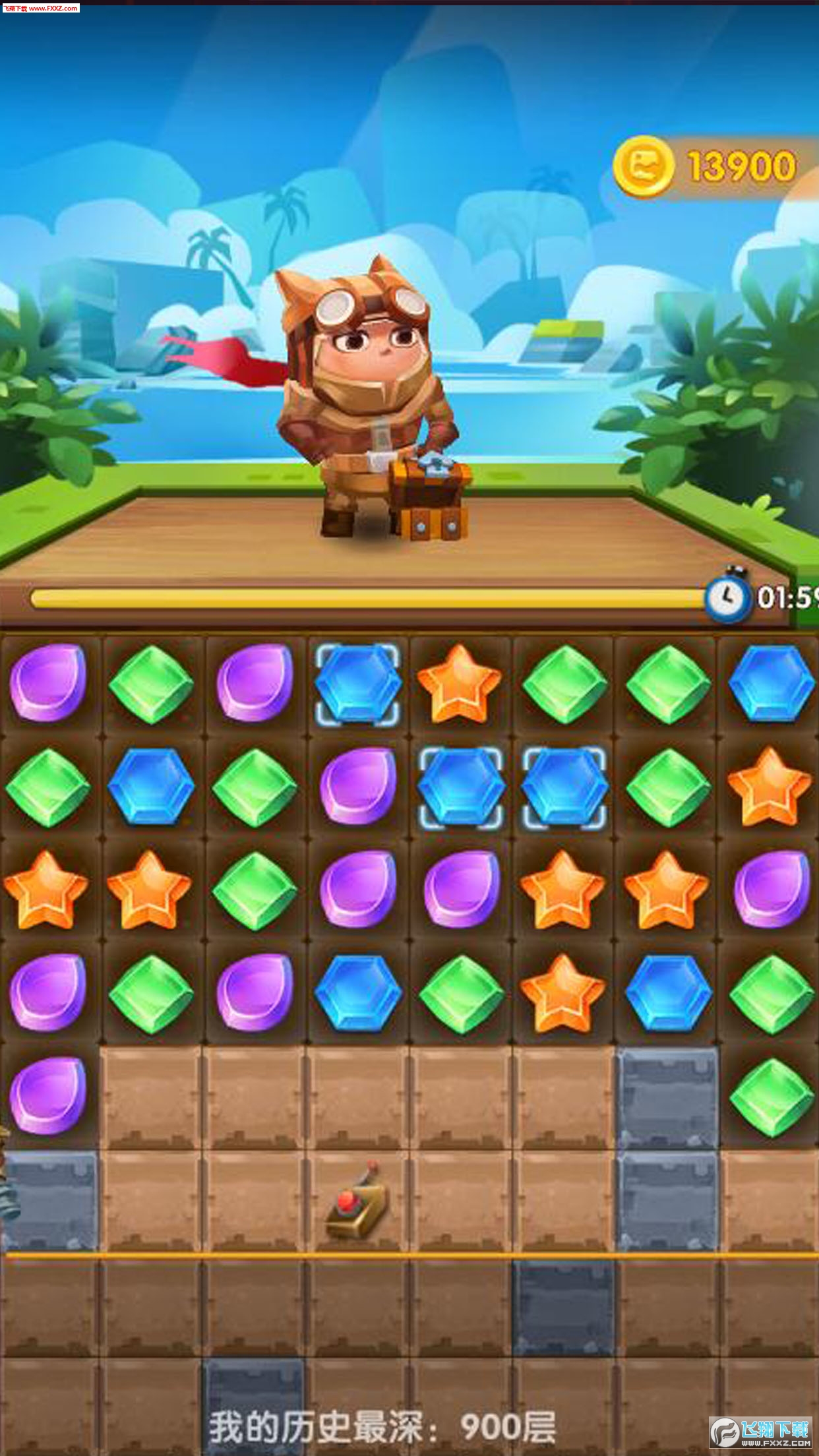Tap the highlighted blue hexagon in top row
The height and width of the screenshot is (1456, 819).
pyautogui.click(x=357, y=682)
